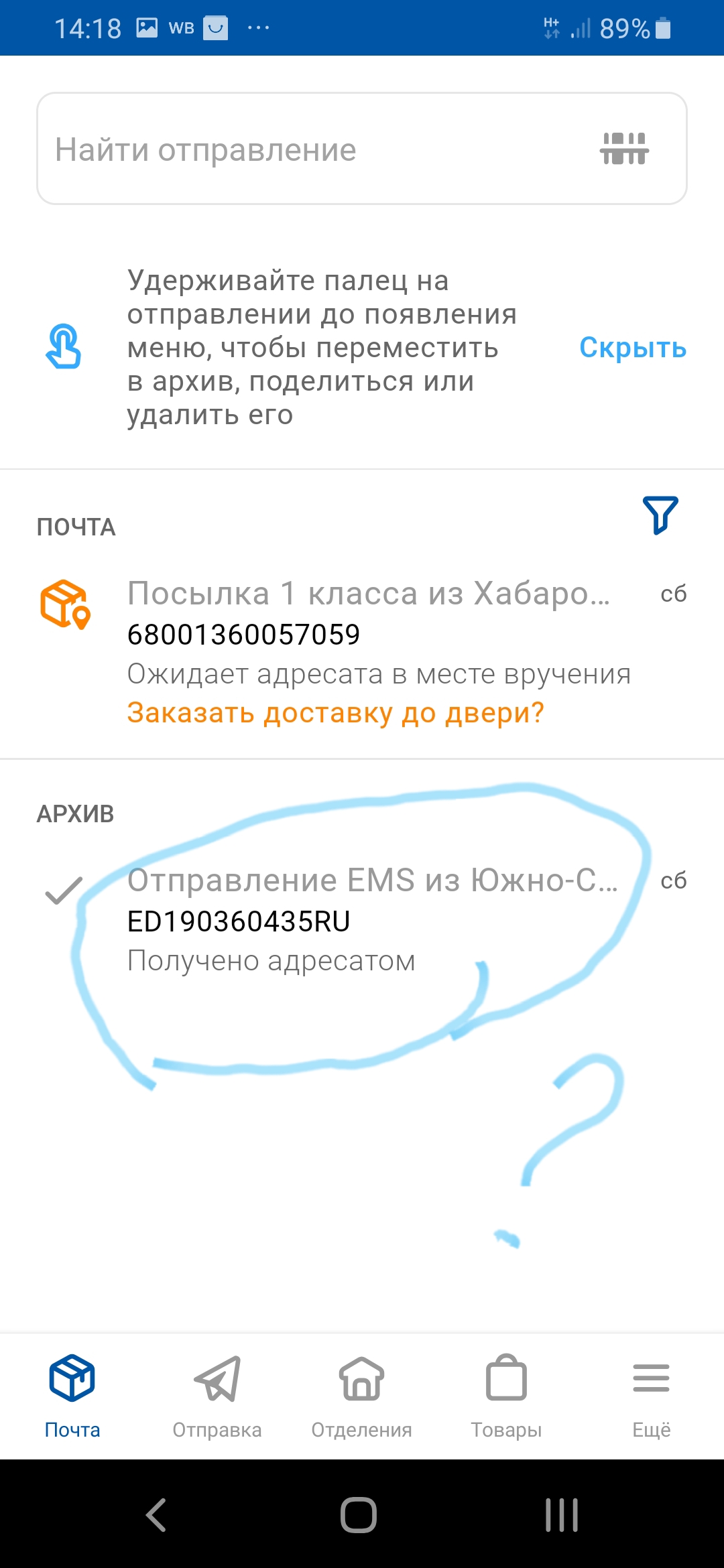The width and height of the screenshot is (724, 1568).
Task: Dismiss the hint with Скрыть
Action: tap(632, 348)
